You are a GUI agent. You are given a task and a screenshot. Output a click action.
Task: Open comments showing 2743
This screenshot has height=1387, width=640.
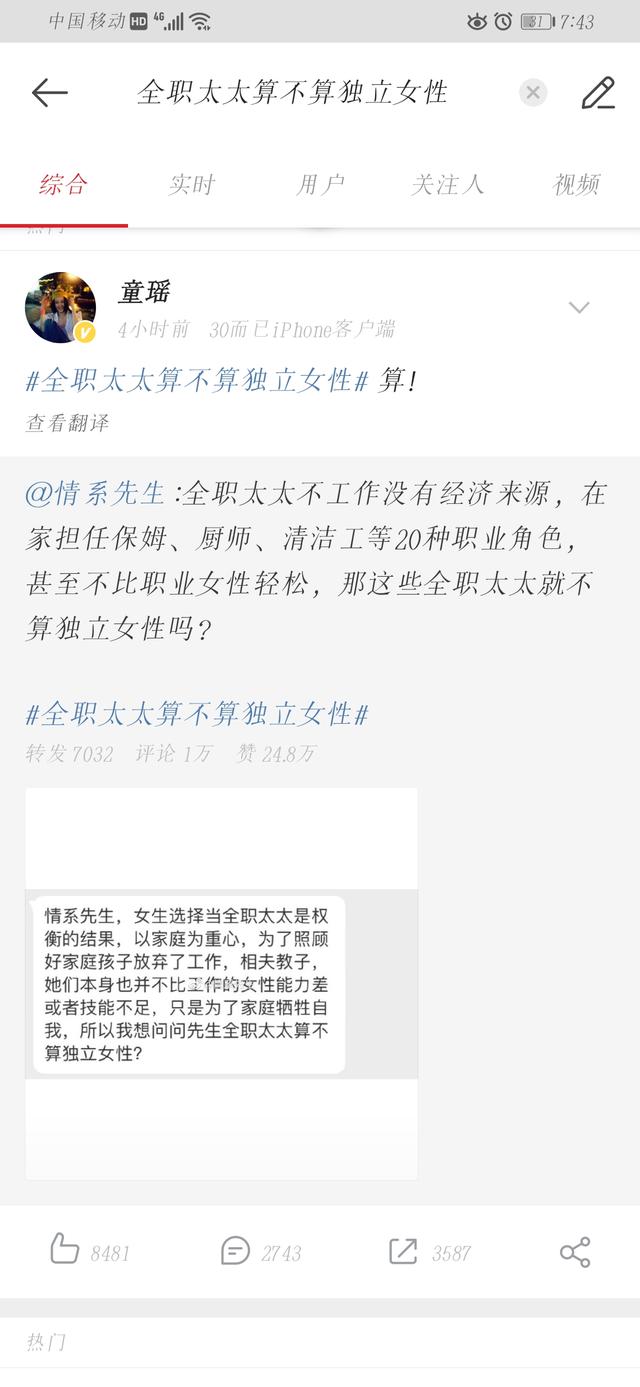pyautogui.click(x=261, y=1252)
